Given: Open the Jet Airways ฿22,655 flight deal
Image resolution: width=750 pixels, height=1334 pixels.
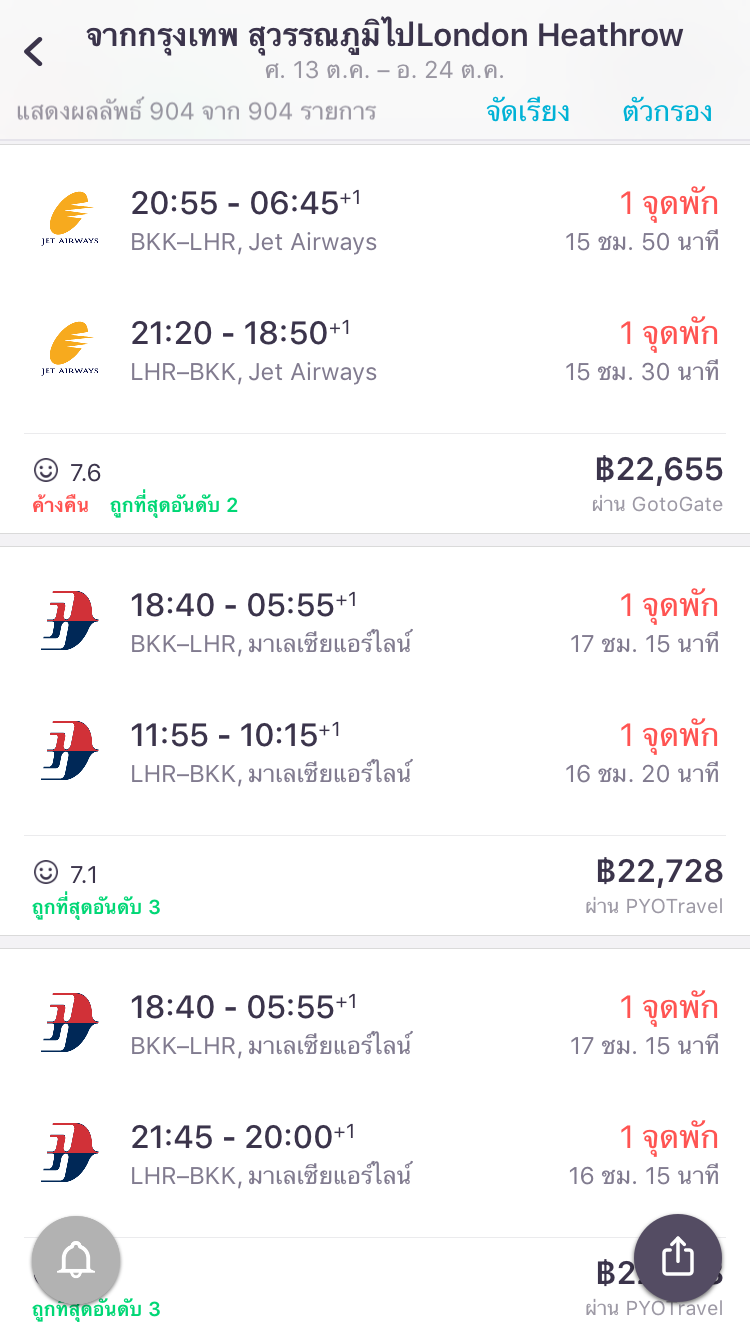Looking at the screenshot, I should point(375,340).
